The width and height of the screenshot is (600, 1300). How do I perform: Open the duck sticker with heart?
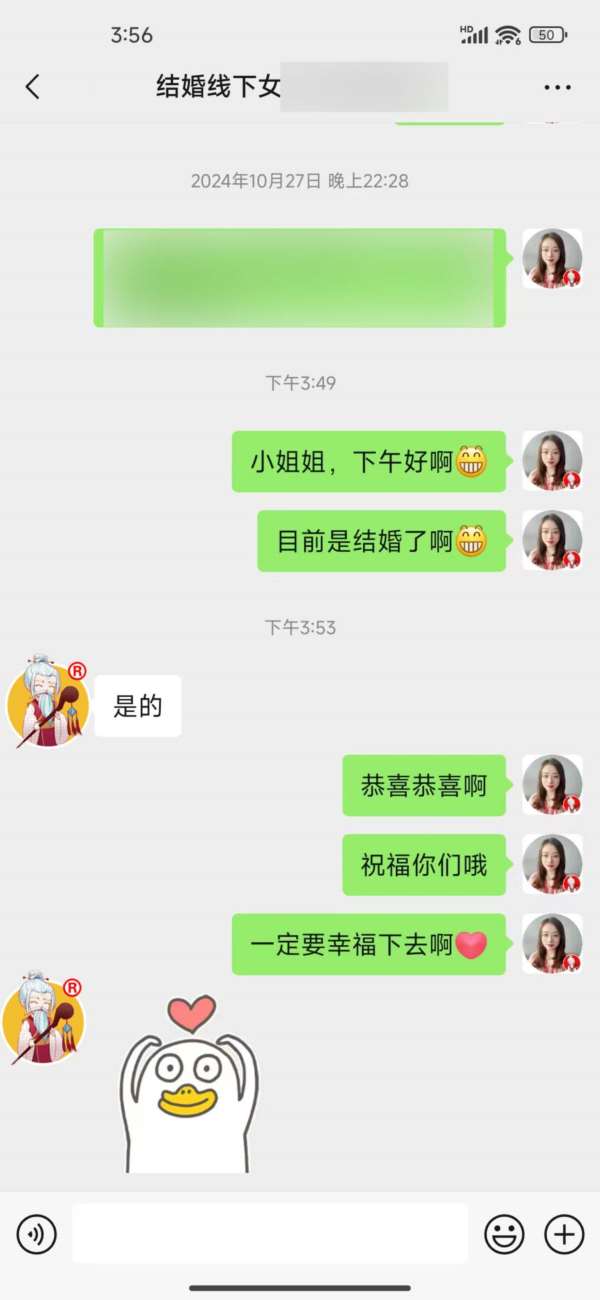189,1085
